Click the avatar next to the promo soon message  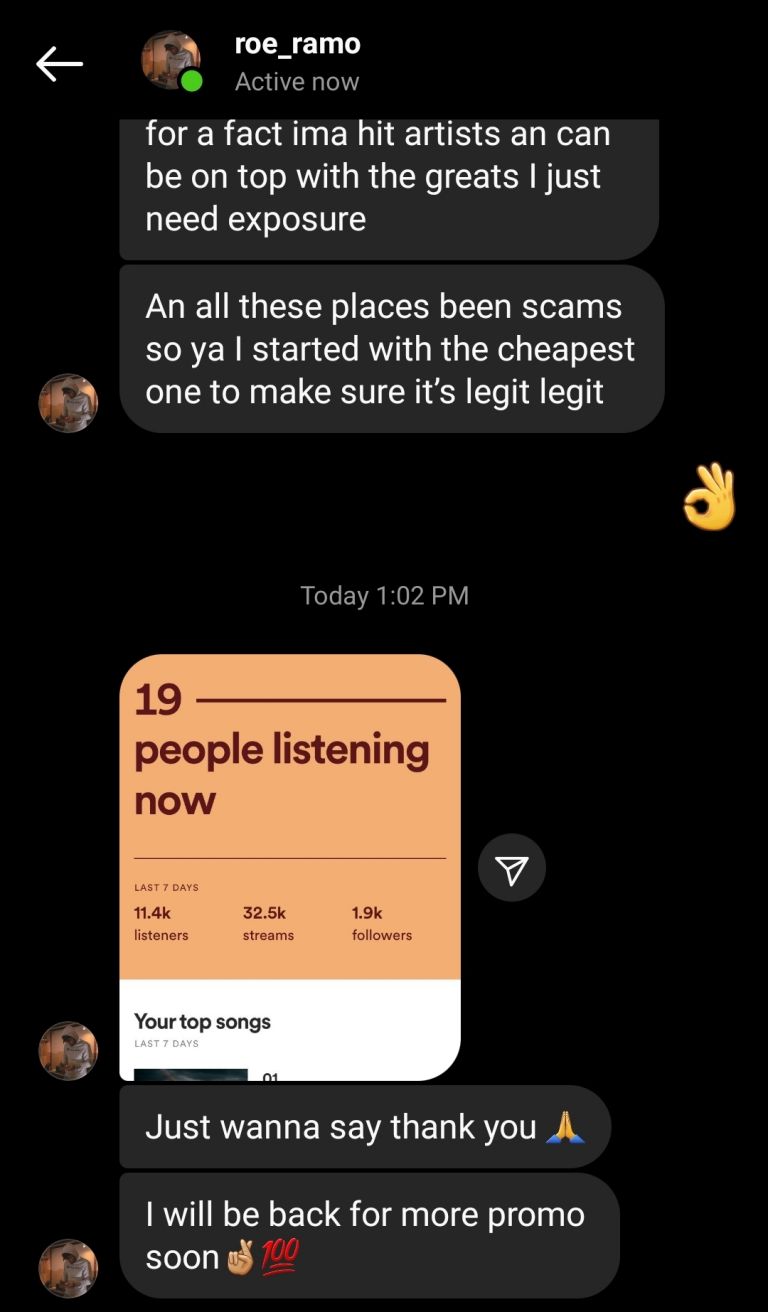(68, 1268)
